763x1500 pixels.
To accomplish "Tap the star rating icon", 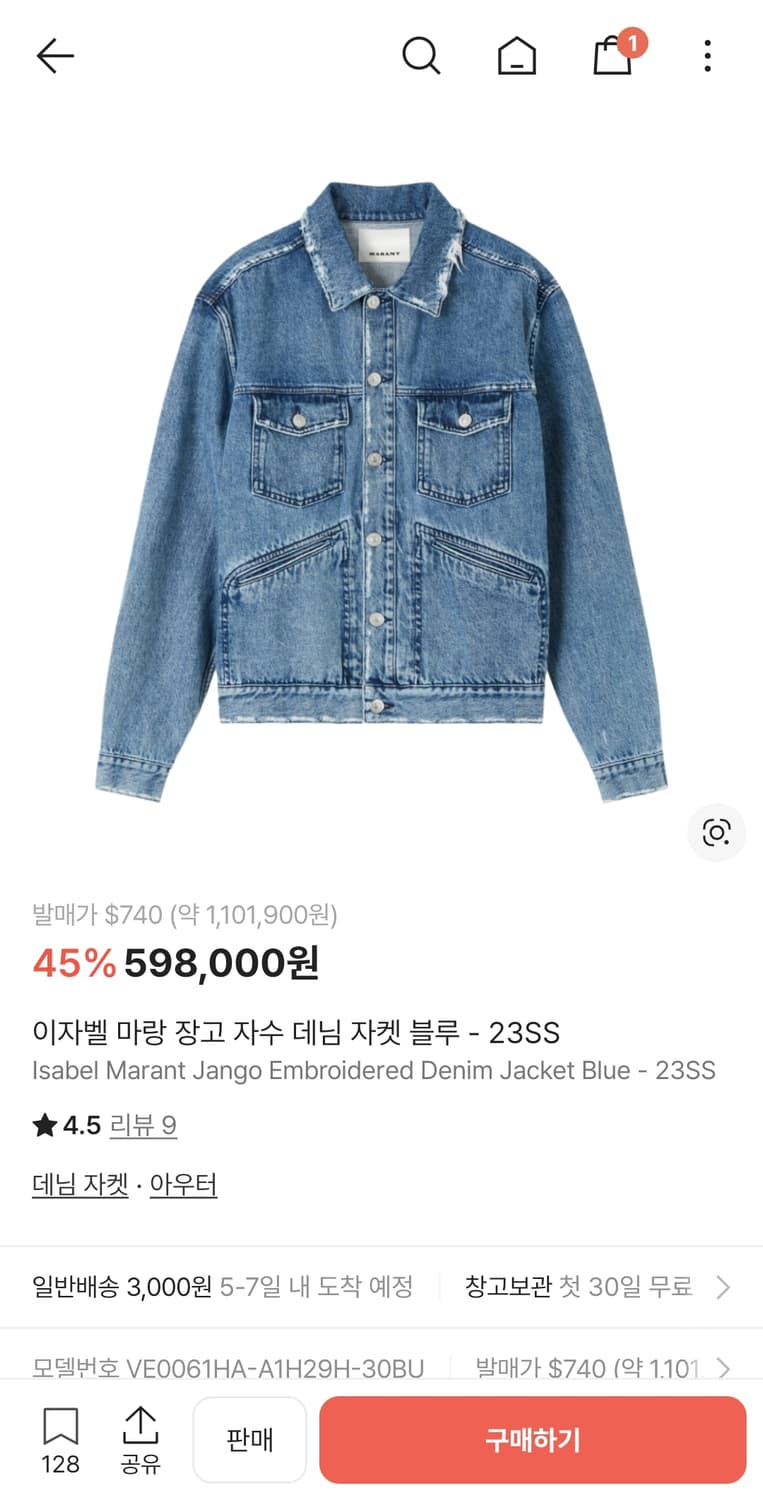I will pyautogui.click(x=44, y=1124).
